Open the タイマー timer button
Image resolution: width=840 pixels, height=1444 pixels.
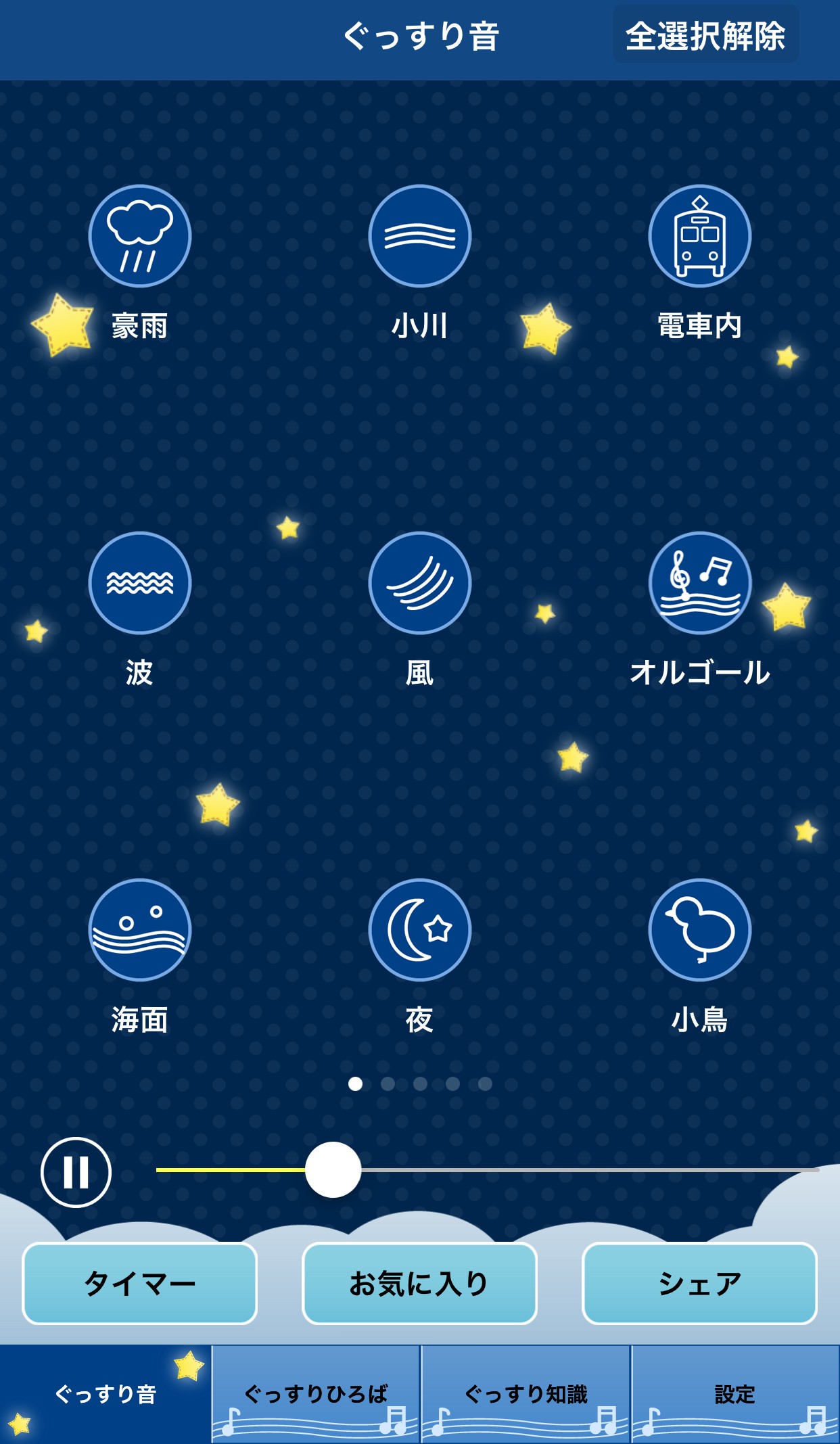point(140,1283)
